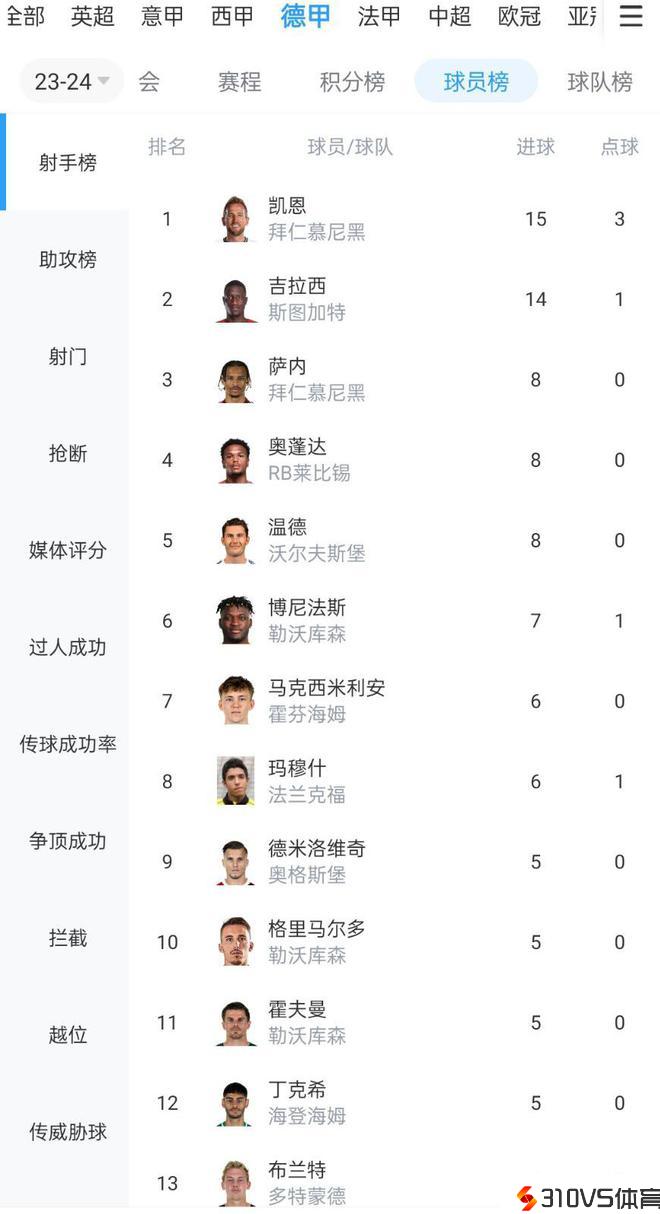The image size is (660, 1214).
Task: Open the 赛程 schedule tab
Action: 239,82
